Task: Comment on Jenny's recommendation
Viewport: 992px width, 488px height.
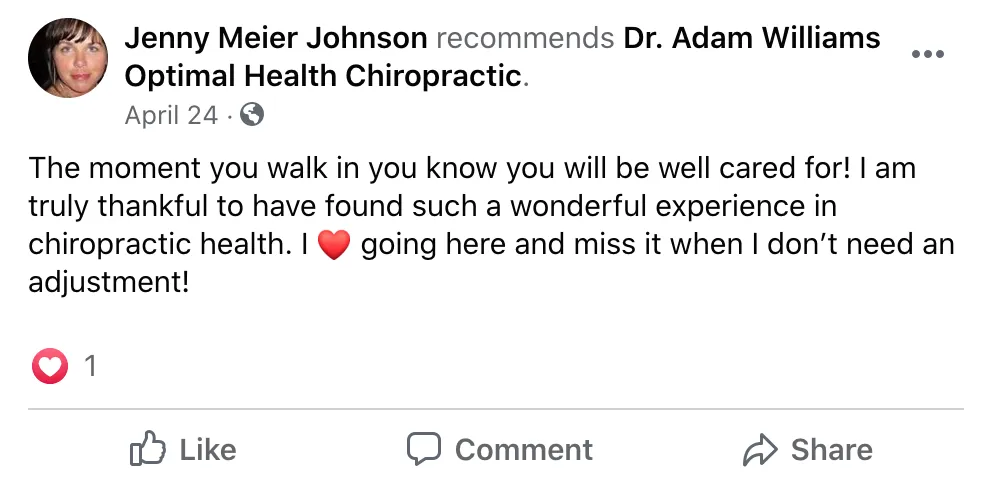Action: [500, 449]
